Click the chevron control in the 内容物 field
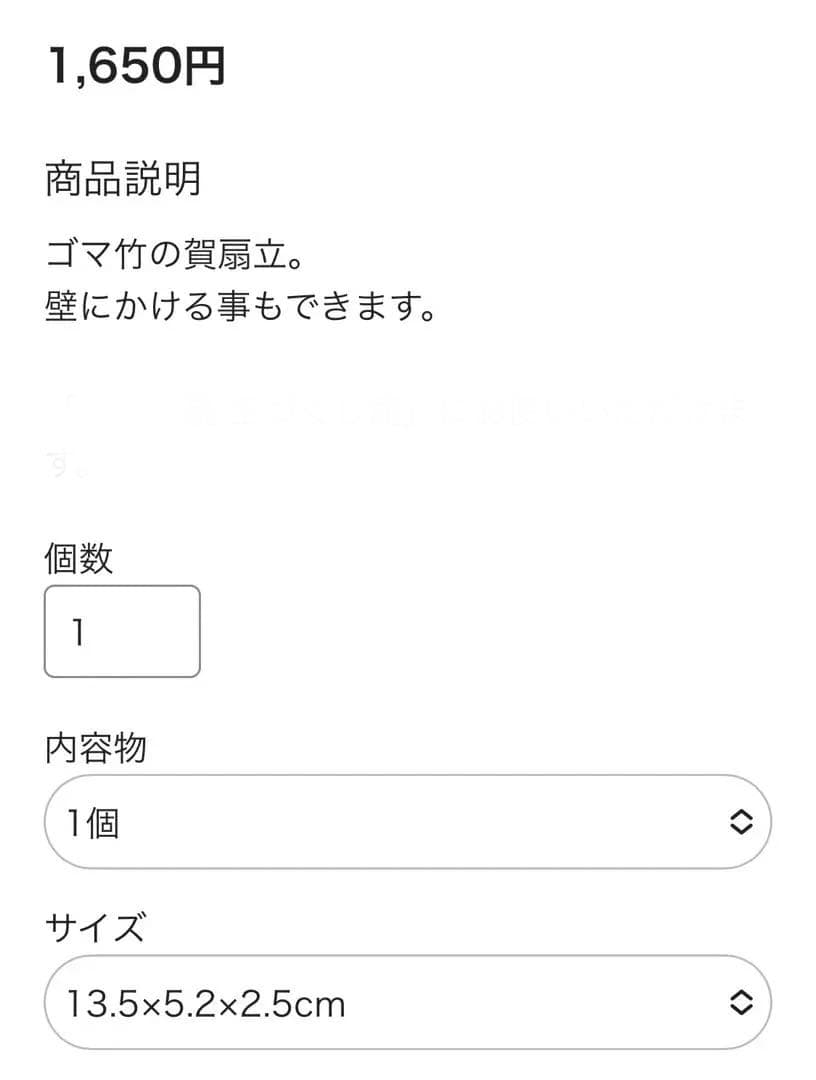Screen dimensions: 816x1080 (x=741, y=822)
